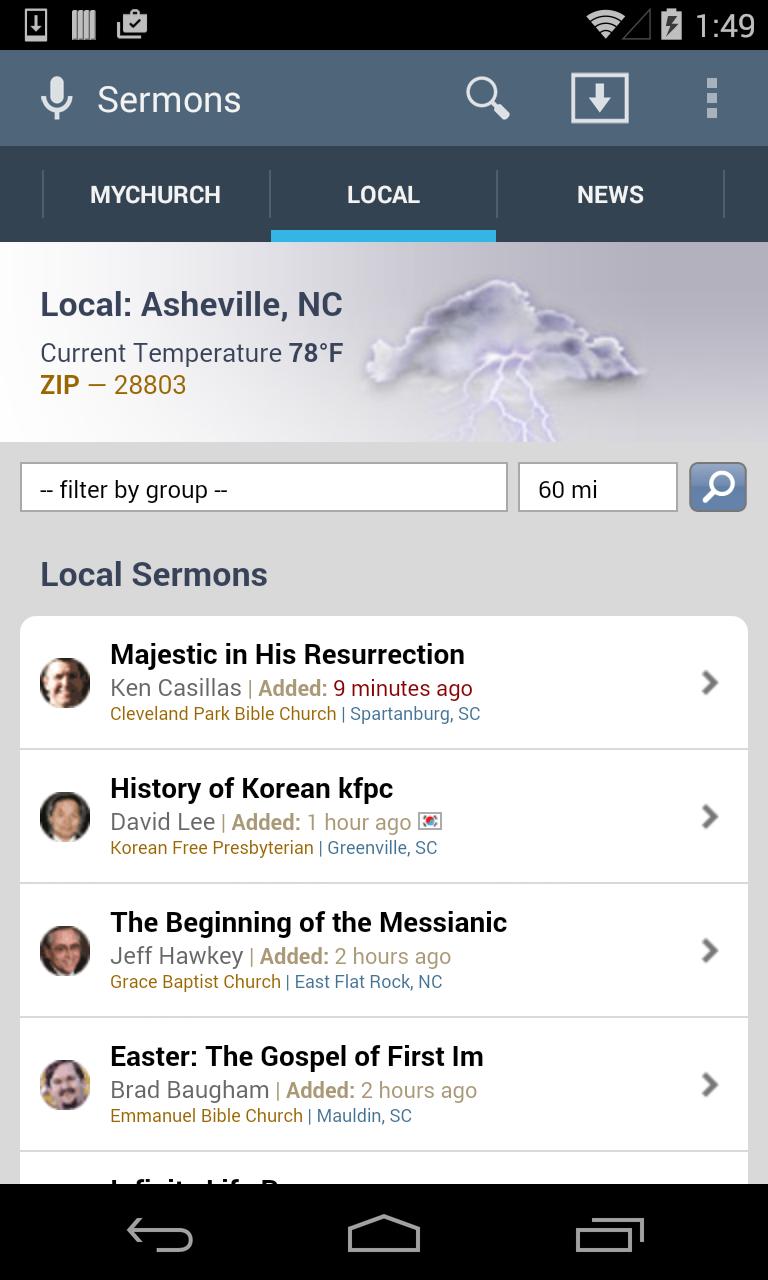Viewport: 768px width, 1280px height.
Task: Tap the 60 mi distance input field
Action: pos(597,488)
